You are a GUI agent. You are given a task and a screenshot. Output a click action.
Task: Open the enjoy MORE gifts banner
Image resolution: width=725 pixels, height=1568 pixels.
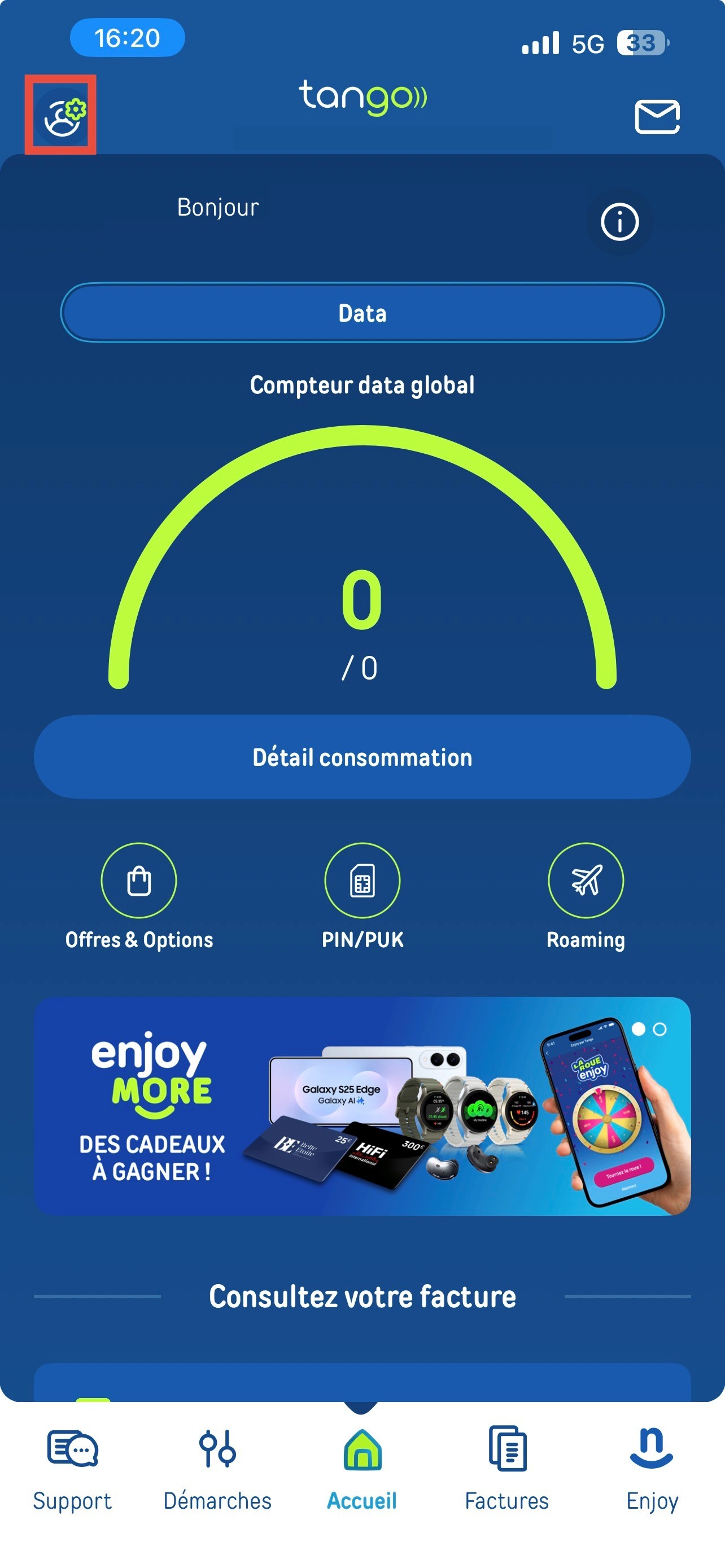coord(362,1105)
